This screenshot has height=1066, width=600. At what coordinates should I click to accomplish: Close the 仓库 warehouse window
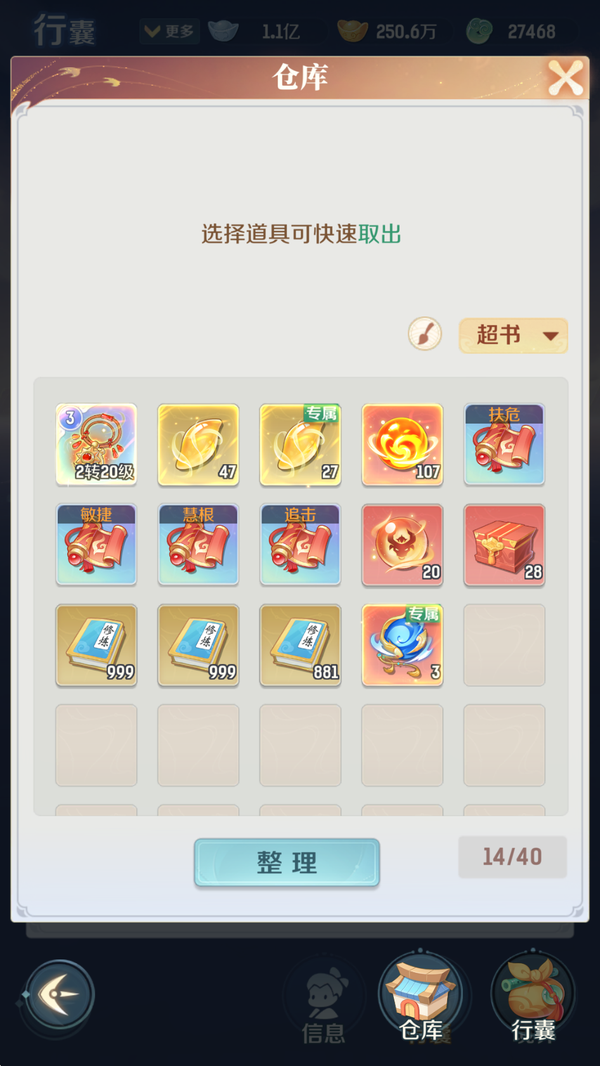pos(565,78)
